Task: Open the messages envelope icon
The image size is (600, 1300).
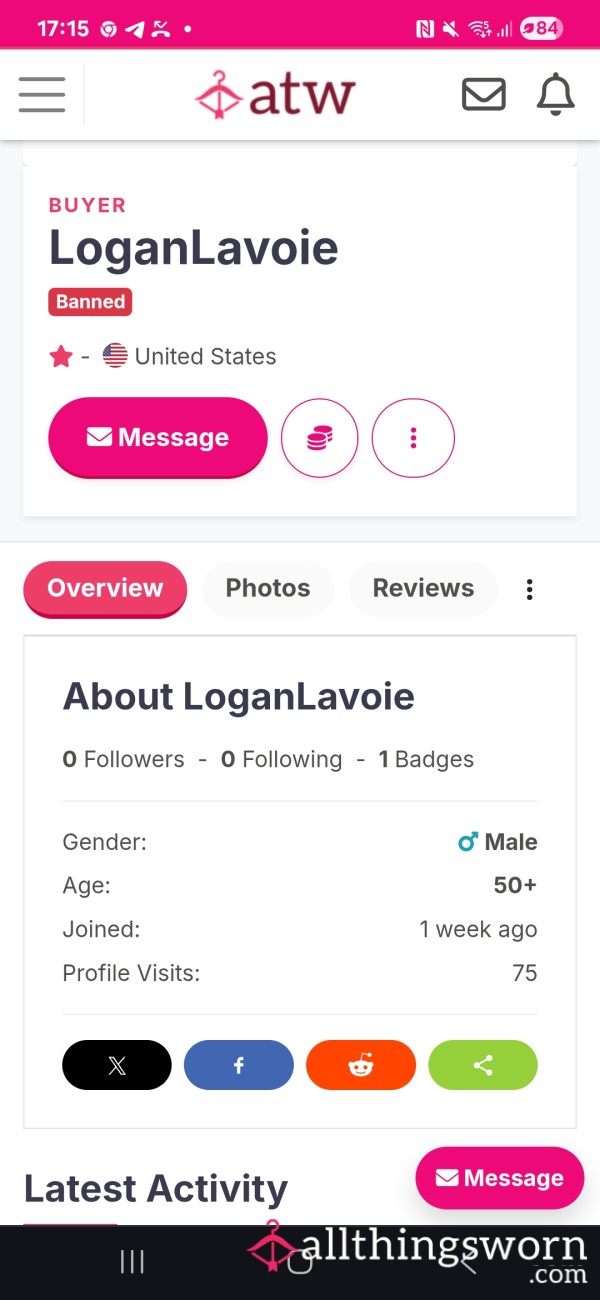Action: (483, 94)
